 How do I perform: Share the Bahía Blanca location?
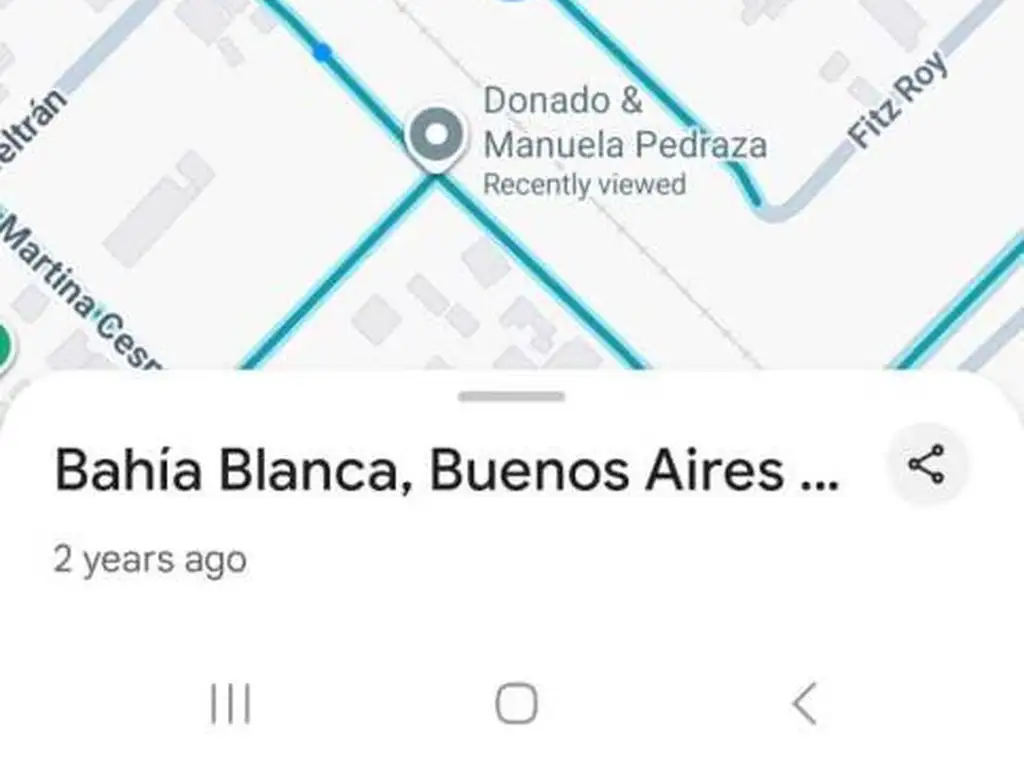point(927,466)
